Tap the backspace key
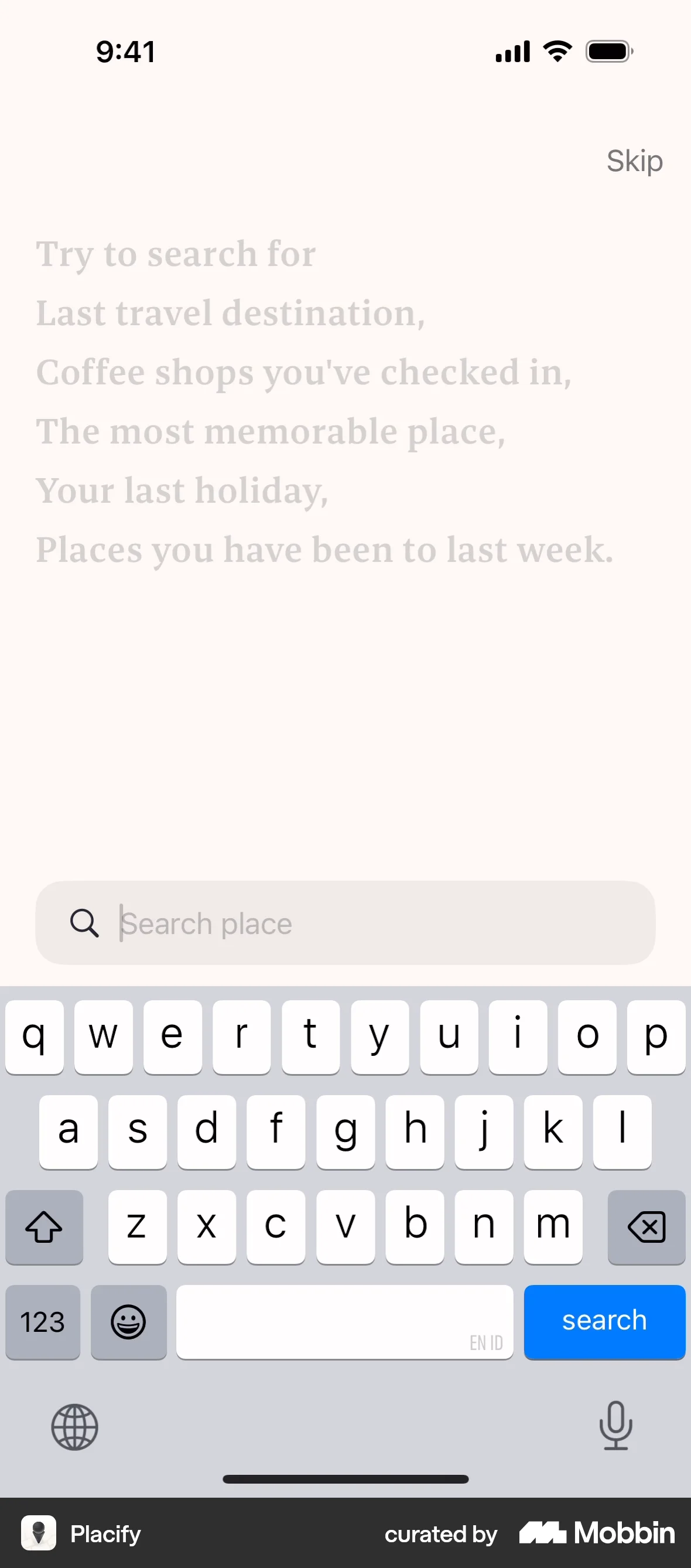The width and height of the screenshot is (691, 1568). click(x=646, y=1227)
